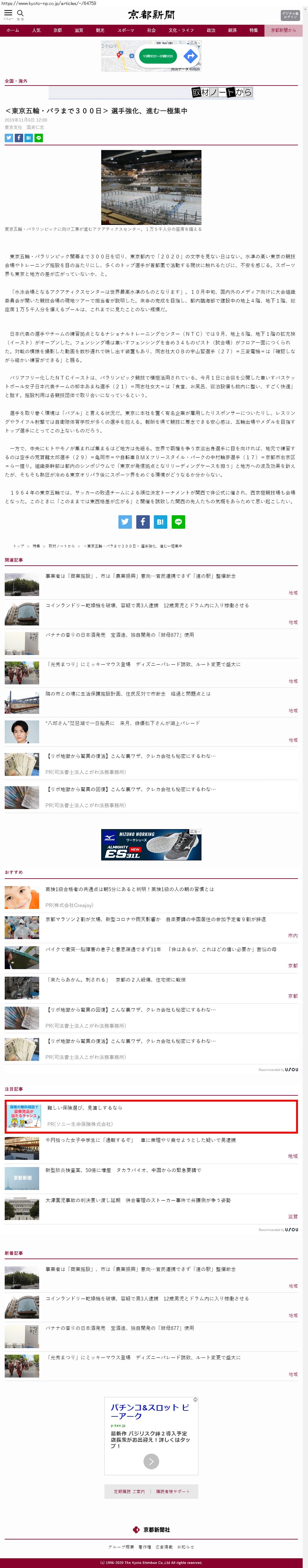Open the hamburger menu
Viewport: 308px width, 1568px height.
8,13
